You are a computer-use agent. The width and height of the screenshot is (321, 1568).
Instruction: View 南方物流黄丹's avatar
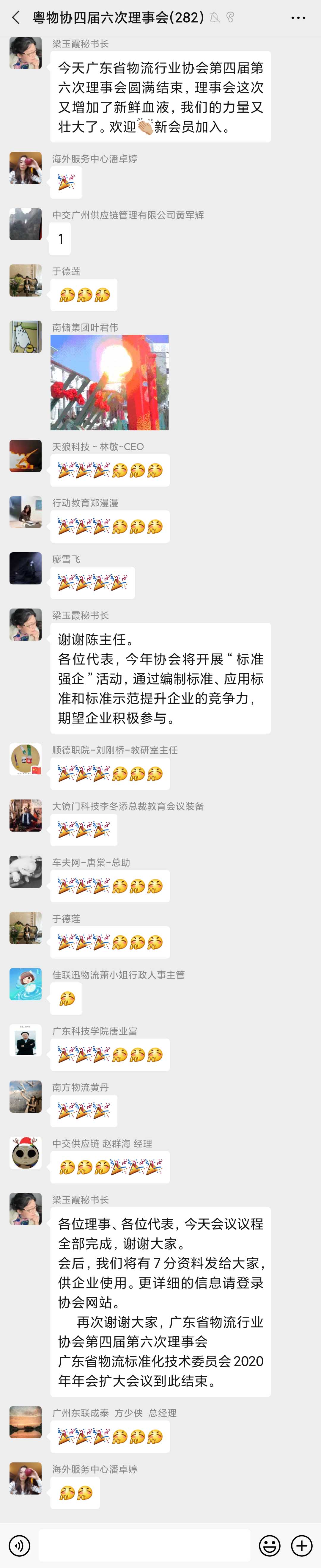pyautogui.click(x=26, y=1096)
